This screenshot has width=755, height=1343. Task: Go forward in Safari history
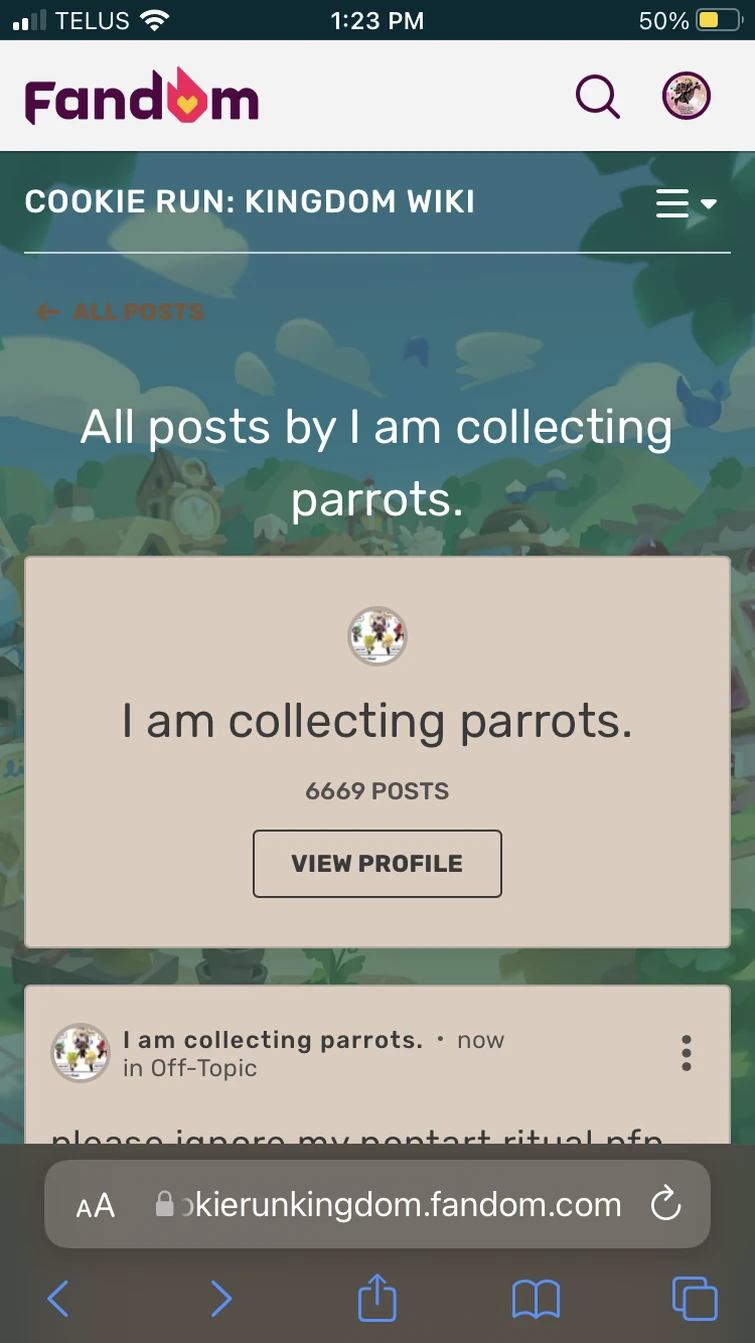[220, 1299]
